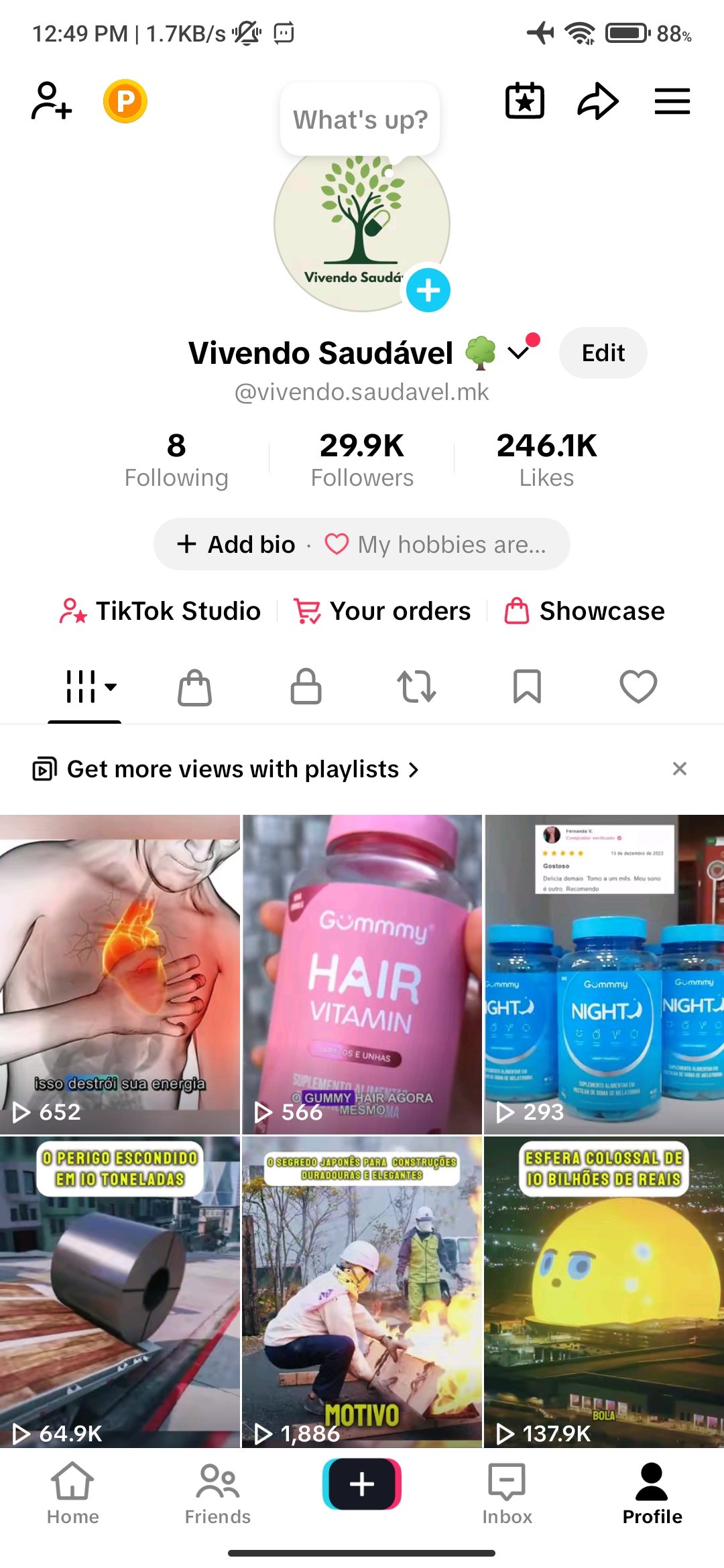Expand the account switcher chevron
The image size is (724, 1568).
pos(518,352)
